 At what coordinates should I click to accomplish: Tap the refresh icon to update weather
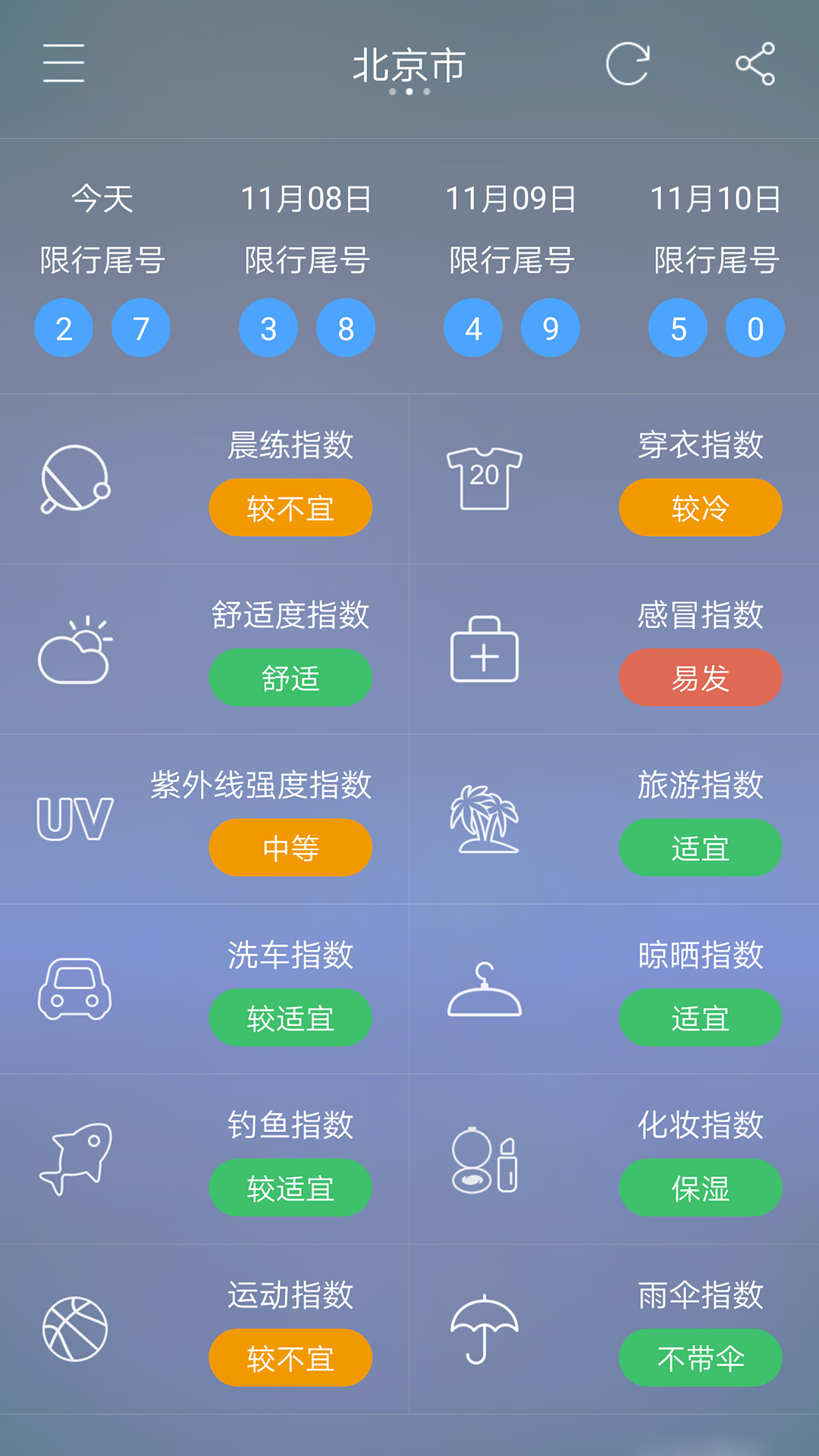coord(628,65)
